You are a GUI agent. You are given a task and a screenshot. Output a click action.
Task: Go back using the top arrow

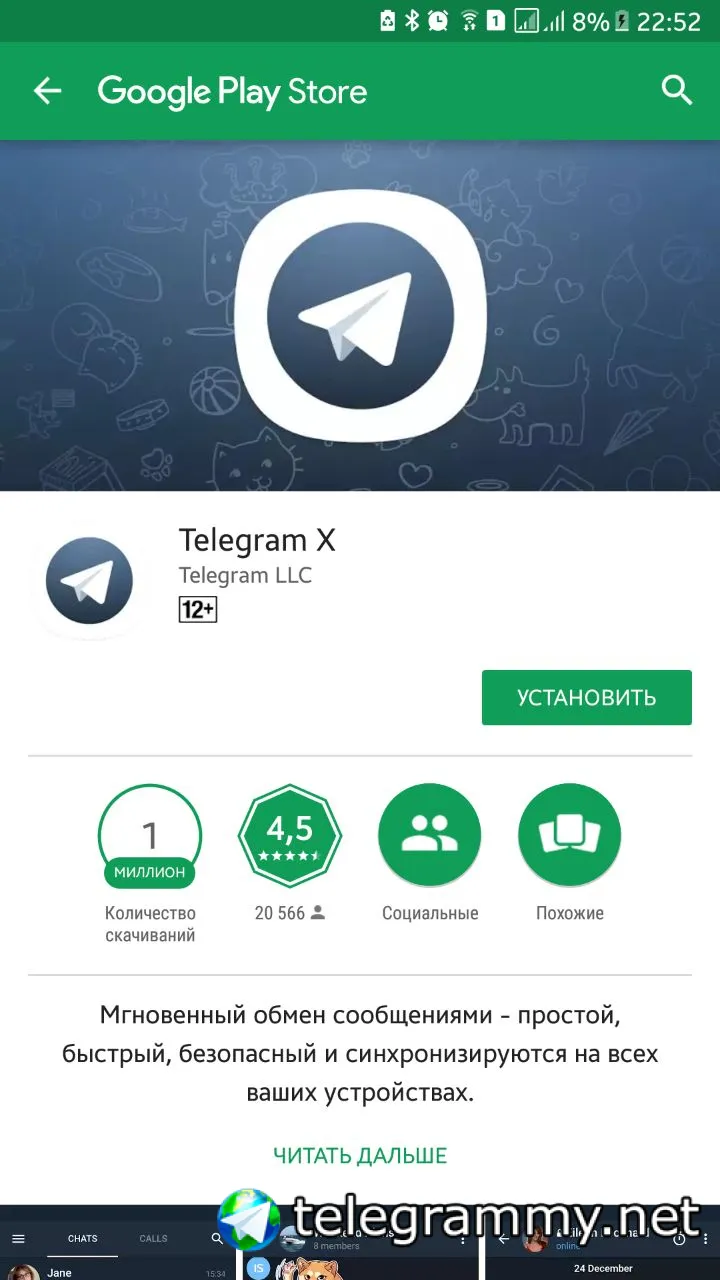tap(47, 92)
